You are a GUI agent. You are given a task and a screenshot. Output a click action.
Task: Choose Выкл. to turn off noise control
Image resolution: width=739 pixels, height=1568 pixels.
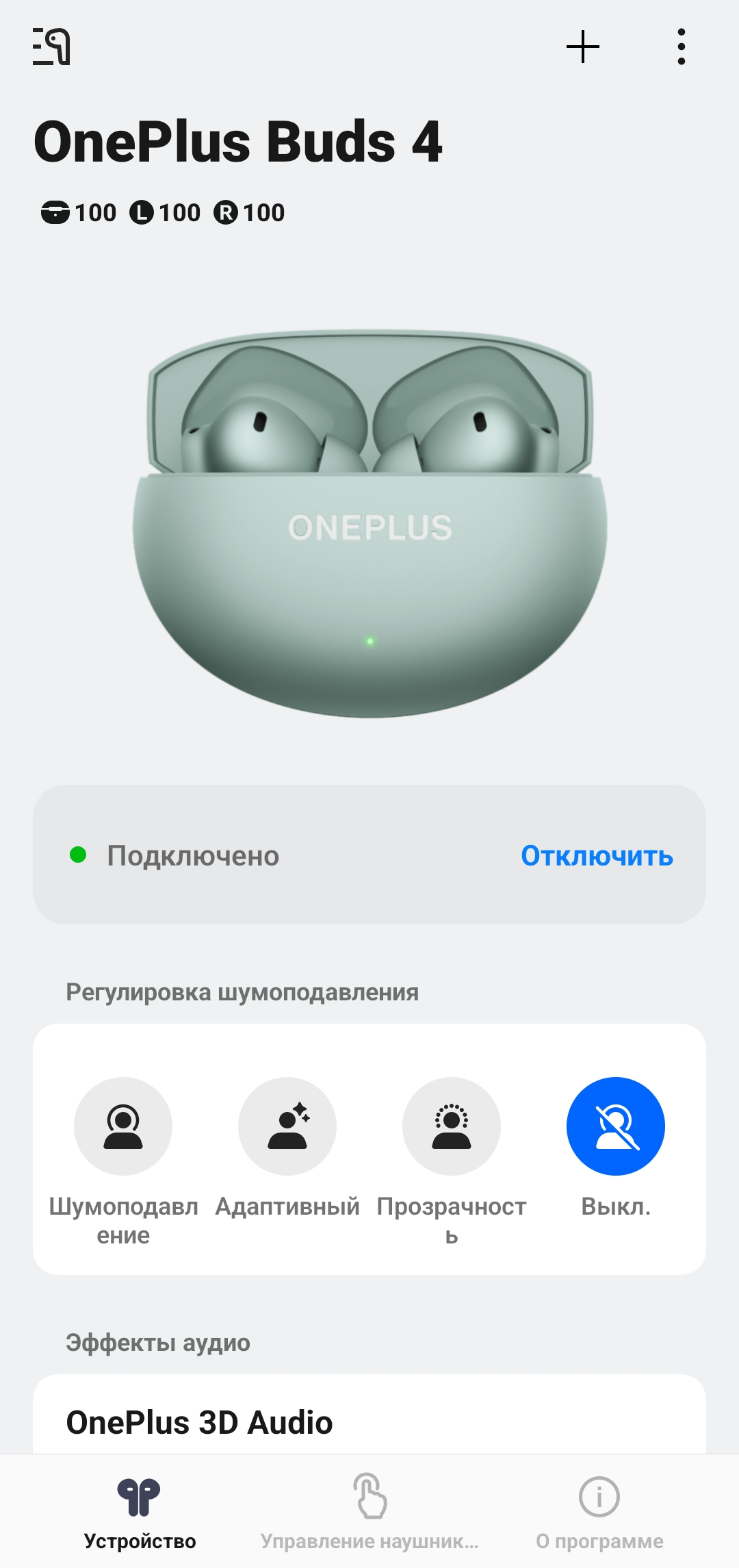pyautogui.click(x=616, y=1126)
